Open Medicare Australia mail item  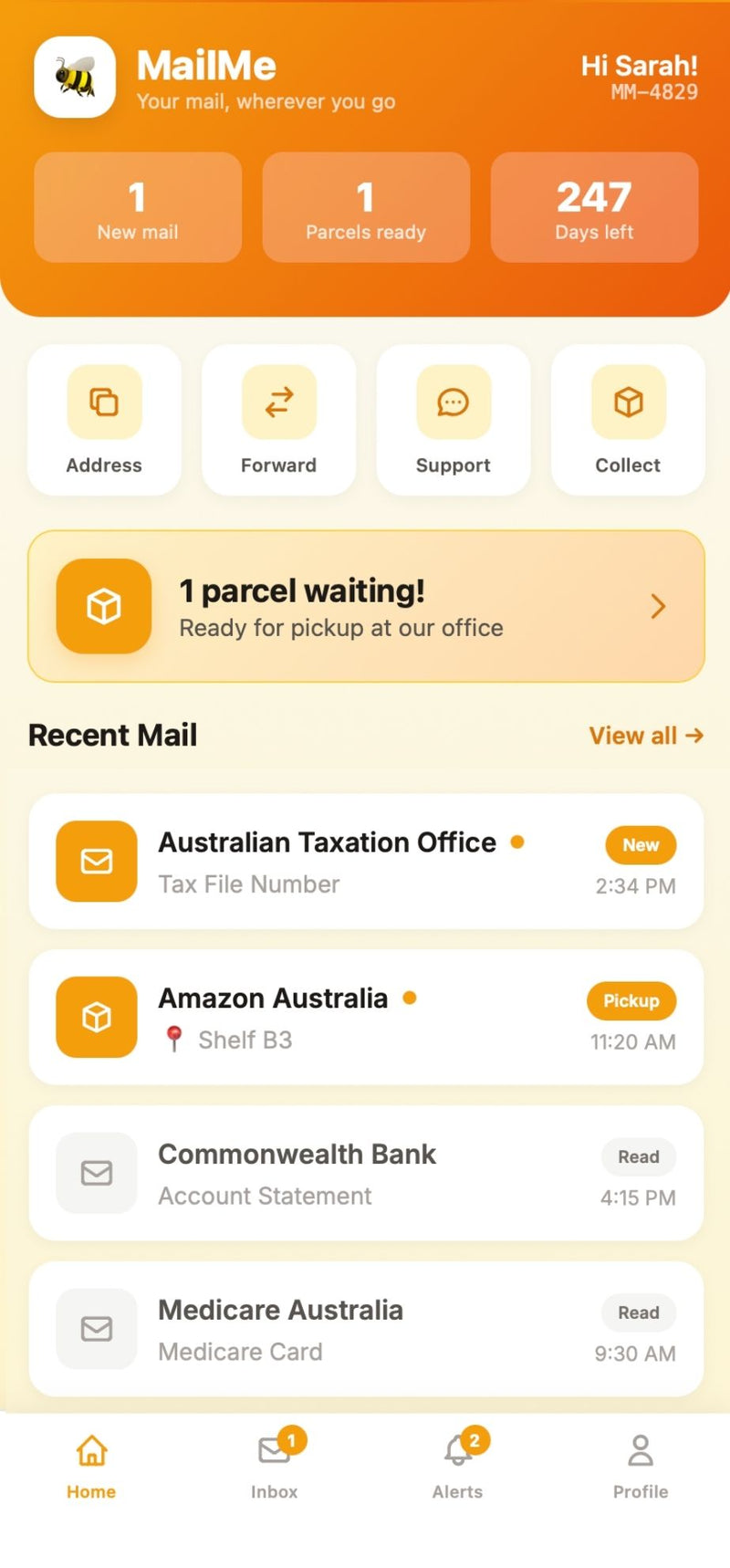(366, 1330)
